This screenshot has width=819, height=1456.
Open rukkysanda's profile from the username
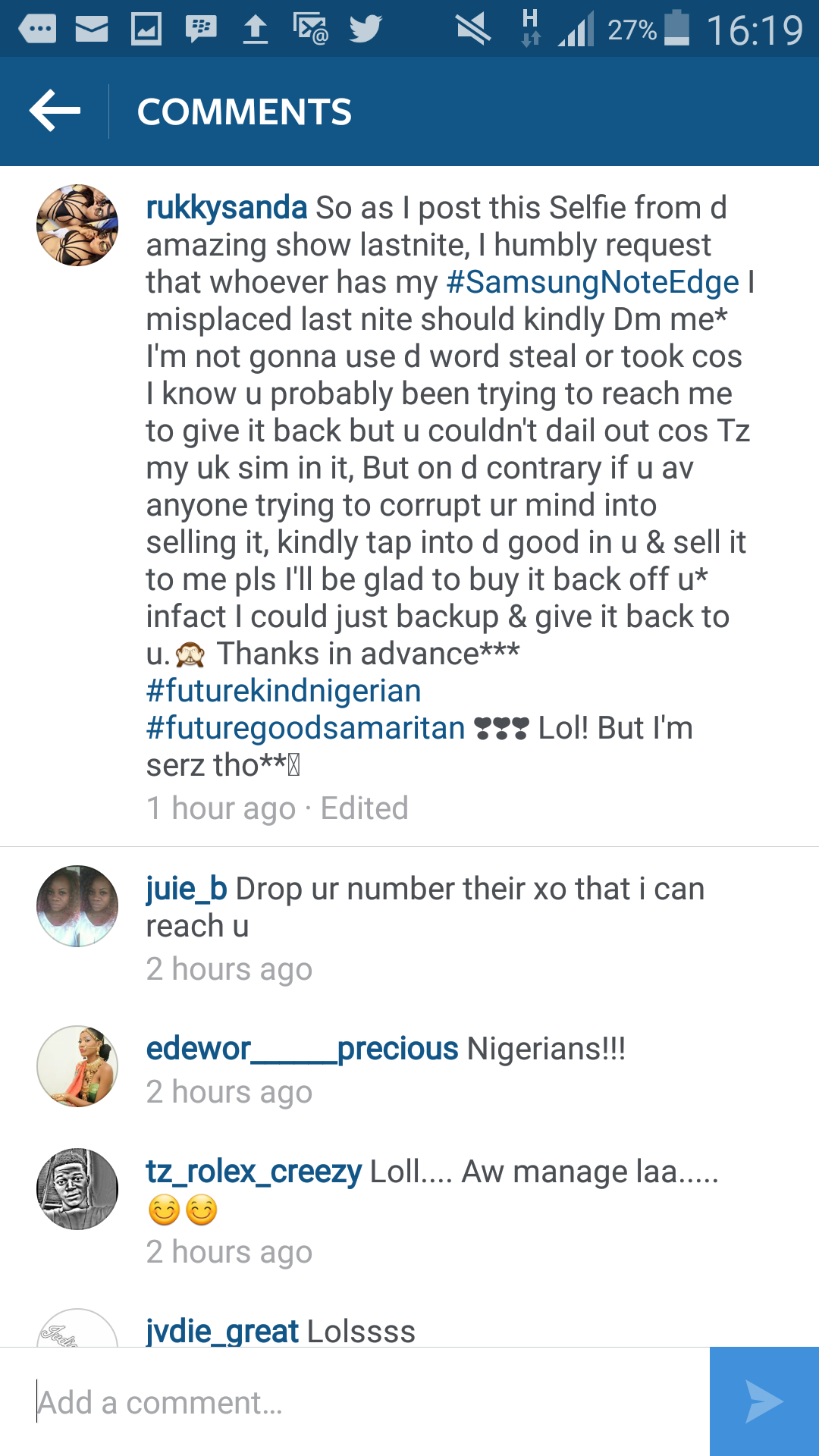(226, 208)
